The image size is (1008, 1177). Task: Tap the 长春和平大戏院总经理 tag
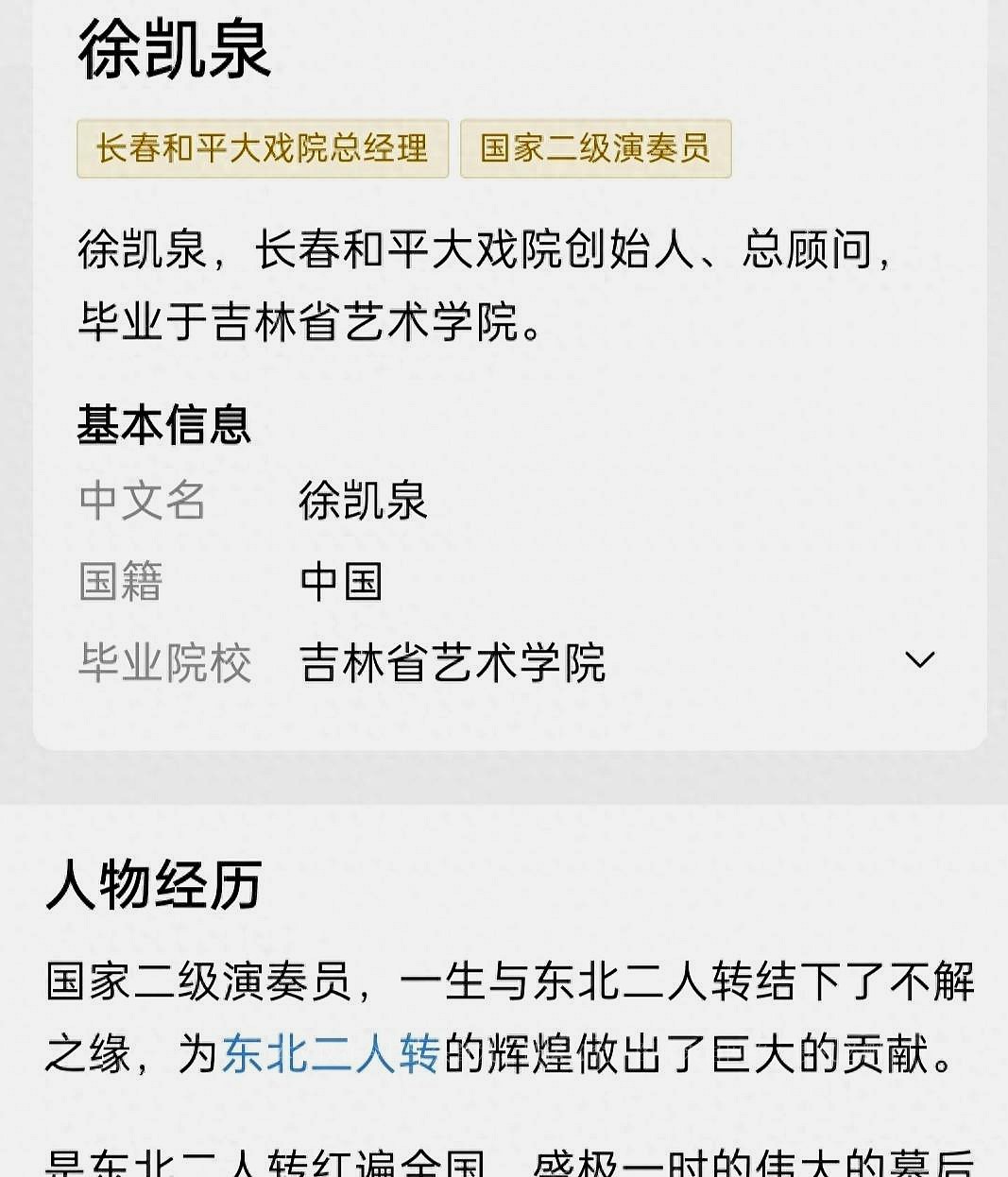263,149
